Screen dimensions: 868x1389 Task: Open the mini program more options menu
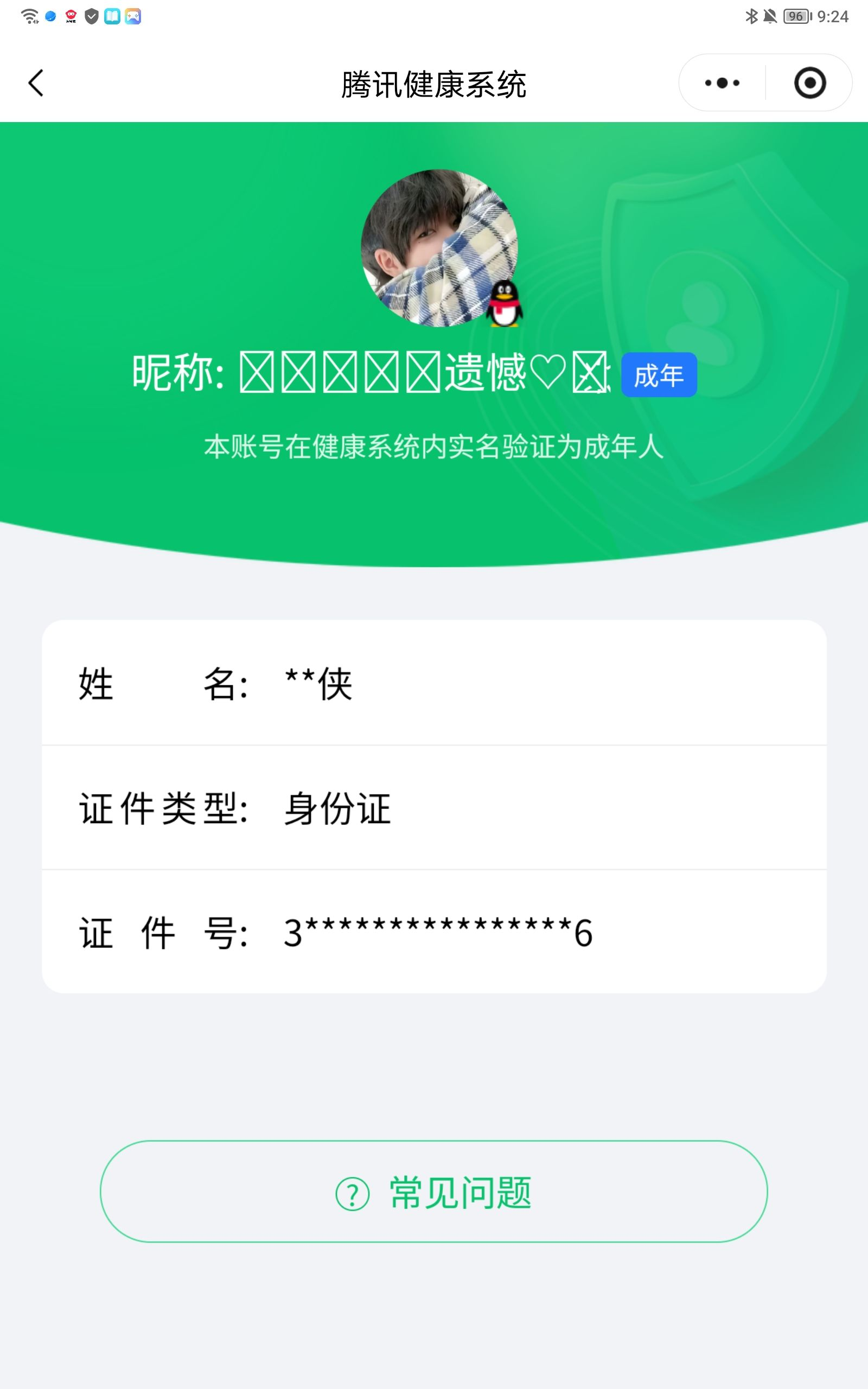click(x=722, y=83)
